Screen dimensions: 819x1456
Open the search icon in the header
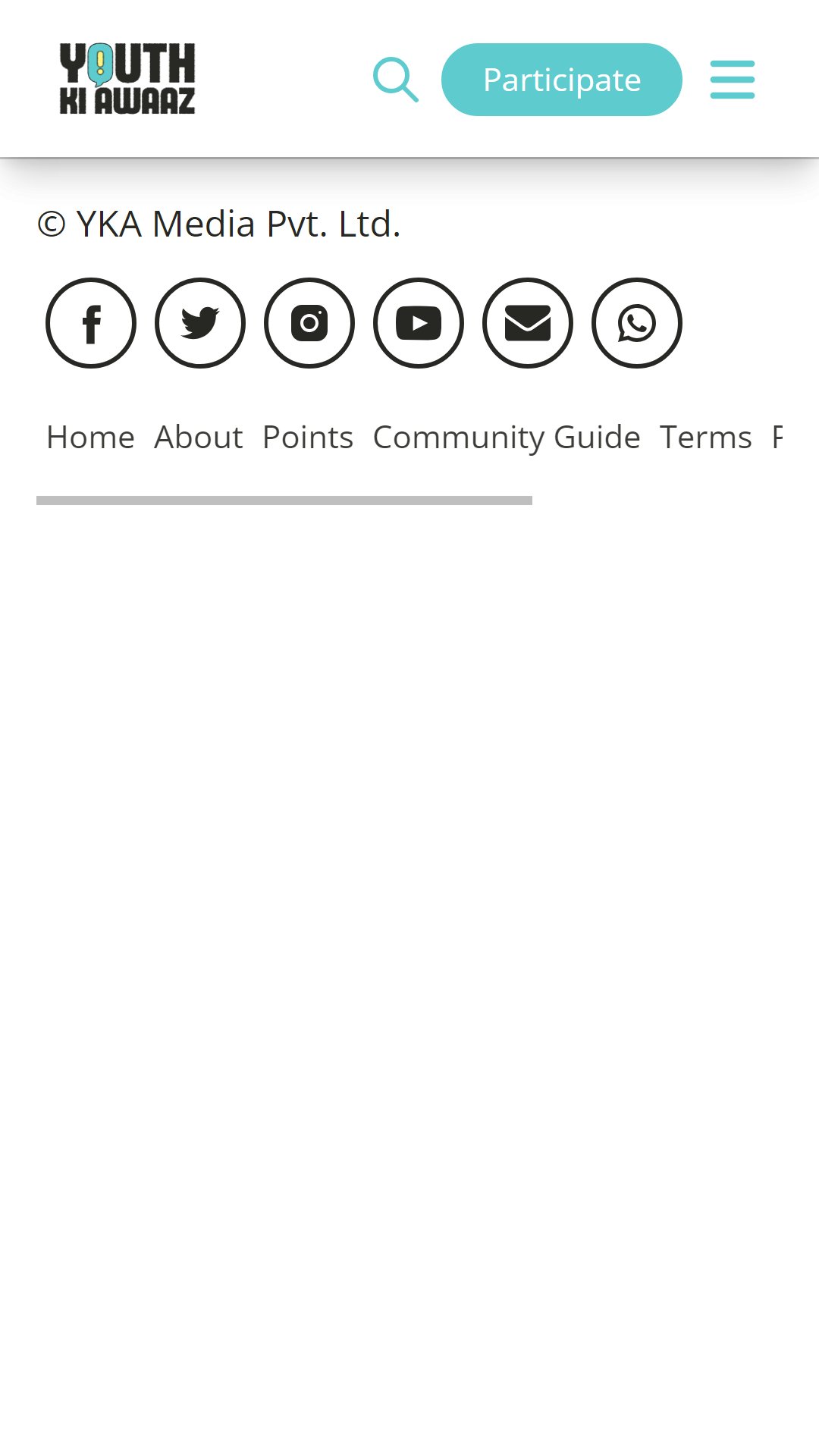coord(395,79)
